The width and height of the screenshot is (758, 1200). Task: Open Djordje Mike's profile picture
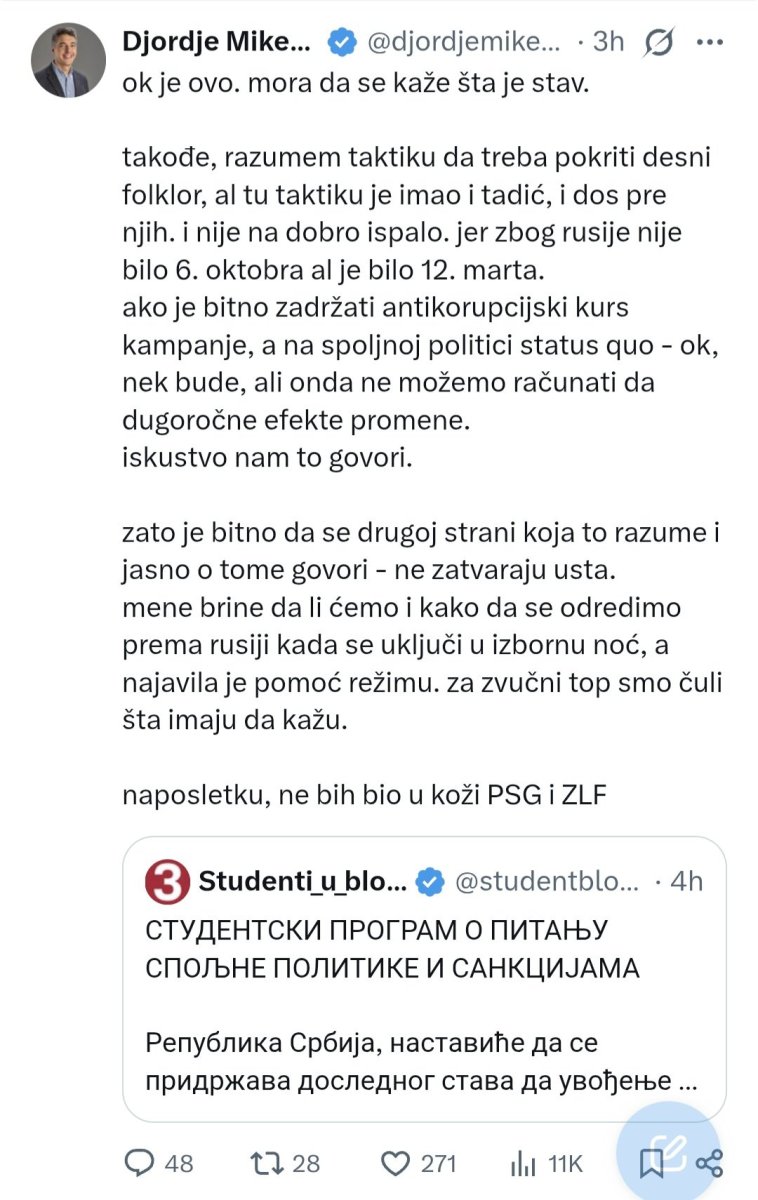tap(67, 60)
